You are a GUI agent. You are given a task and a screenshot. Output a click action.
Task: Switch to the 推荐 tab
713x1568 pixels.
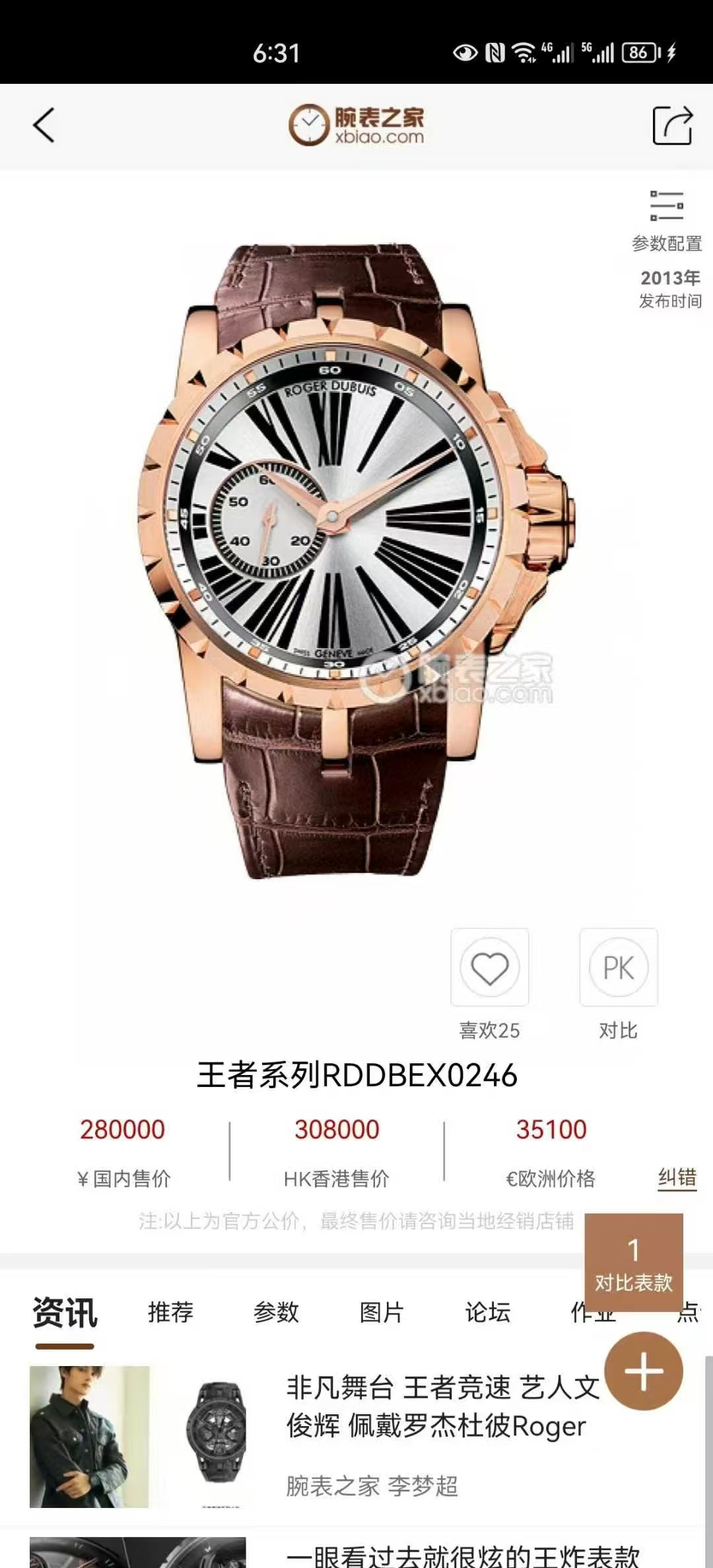(x=170, y=1312)
